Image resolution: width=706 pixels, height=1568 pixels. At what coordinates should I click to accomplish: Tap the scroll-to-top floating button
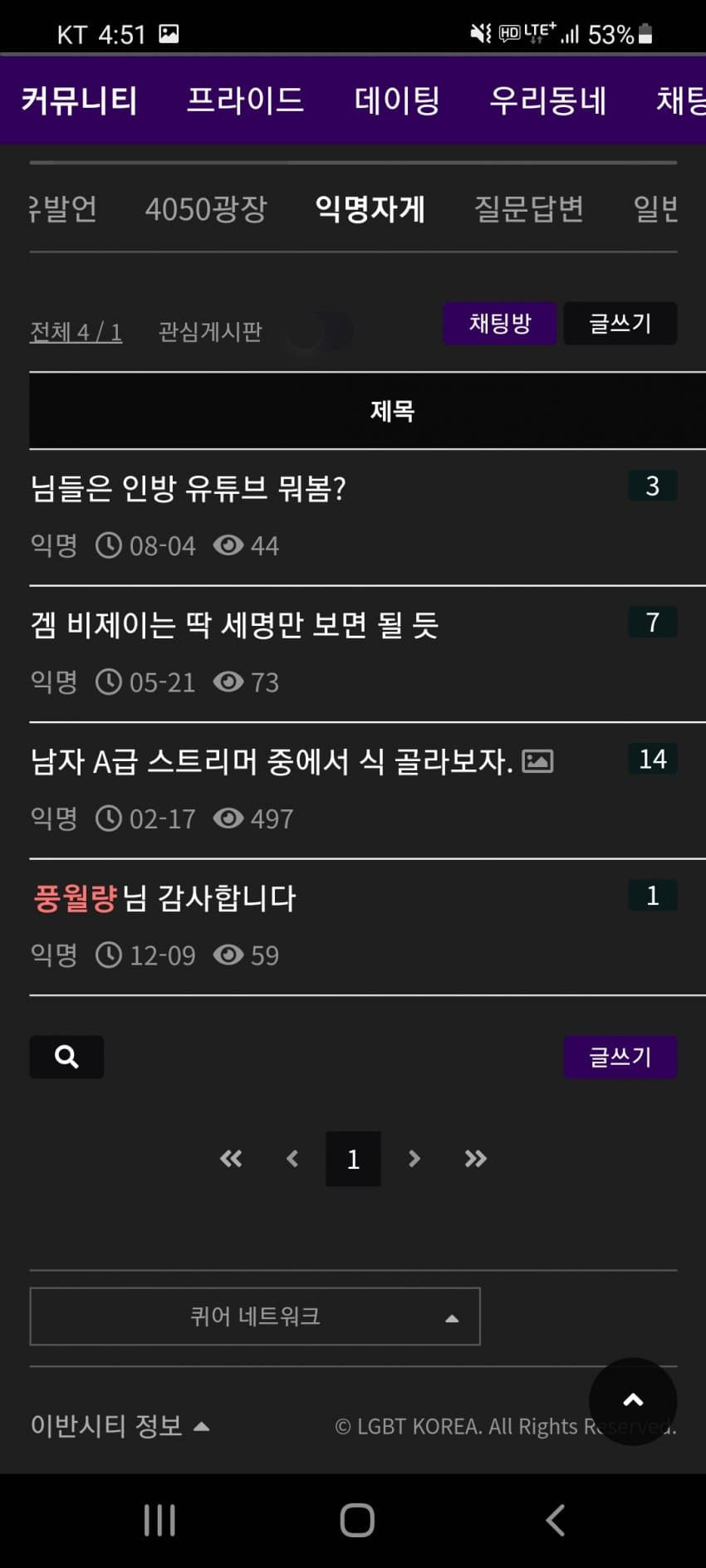(633, 1400)
